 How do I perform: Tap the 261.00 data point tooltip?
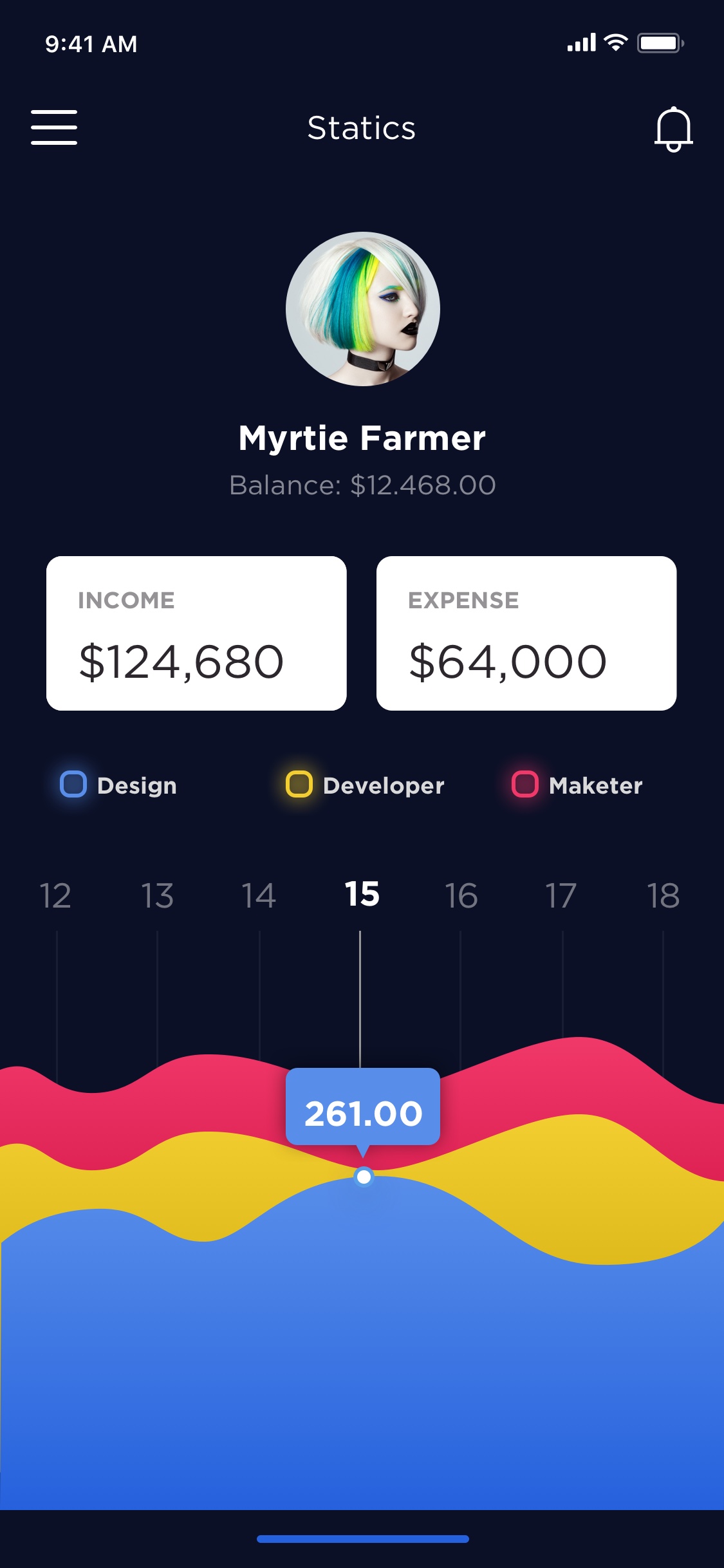(363, 1106)
